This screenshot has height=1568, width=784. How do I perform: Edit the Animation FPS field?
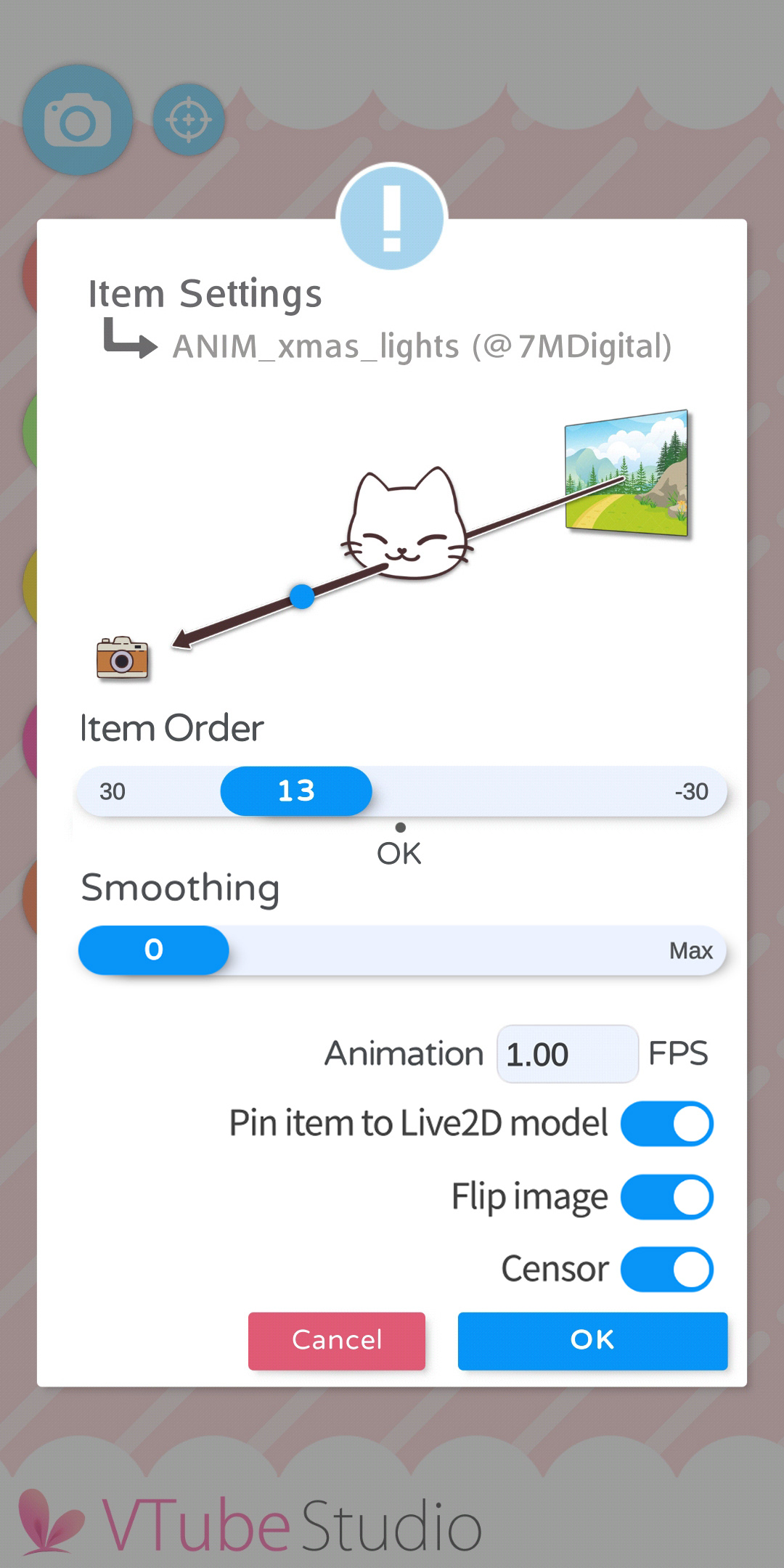(x=566, y=1054)
